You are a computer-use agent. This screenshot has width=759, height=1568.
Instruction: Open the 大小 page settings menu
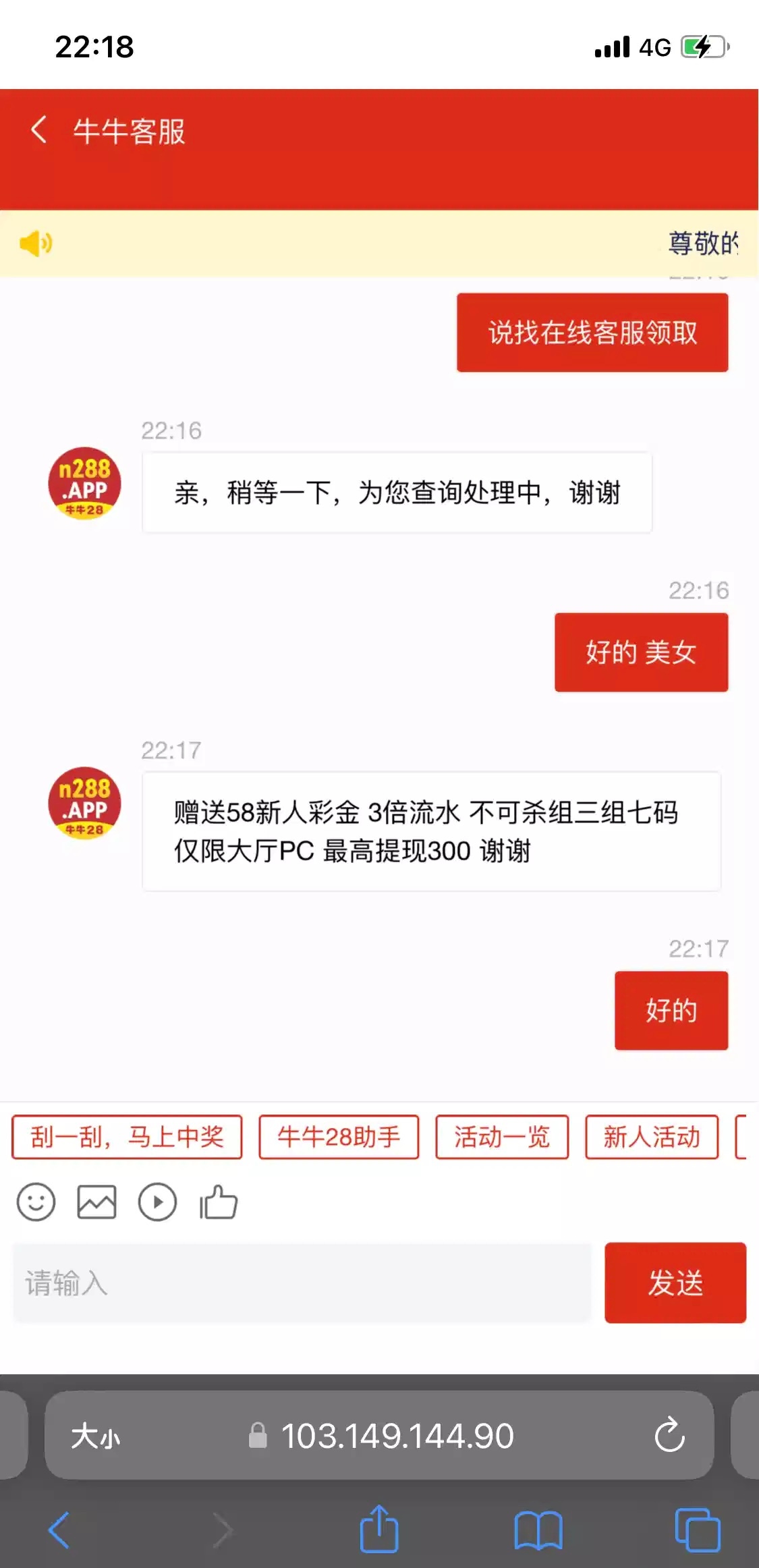[x=95, y=1436]
